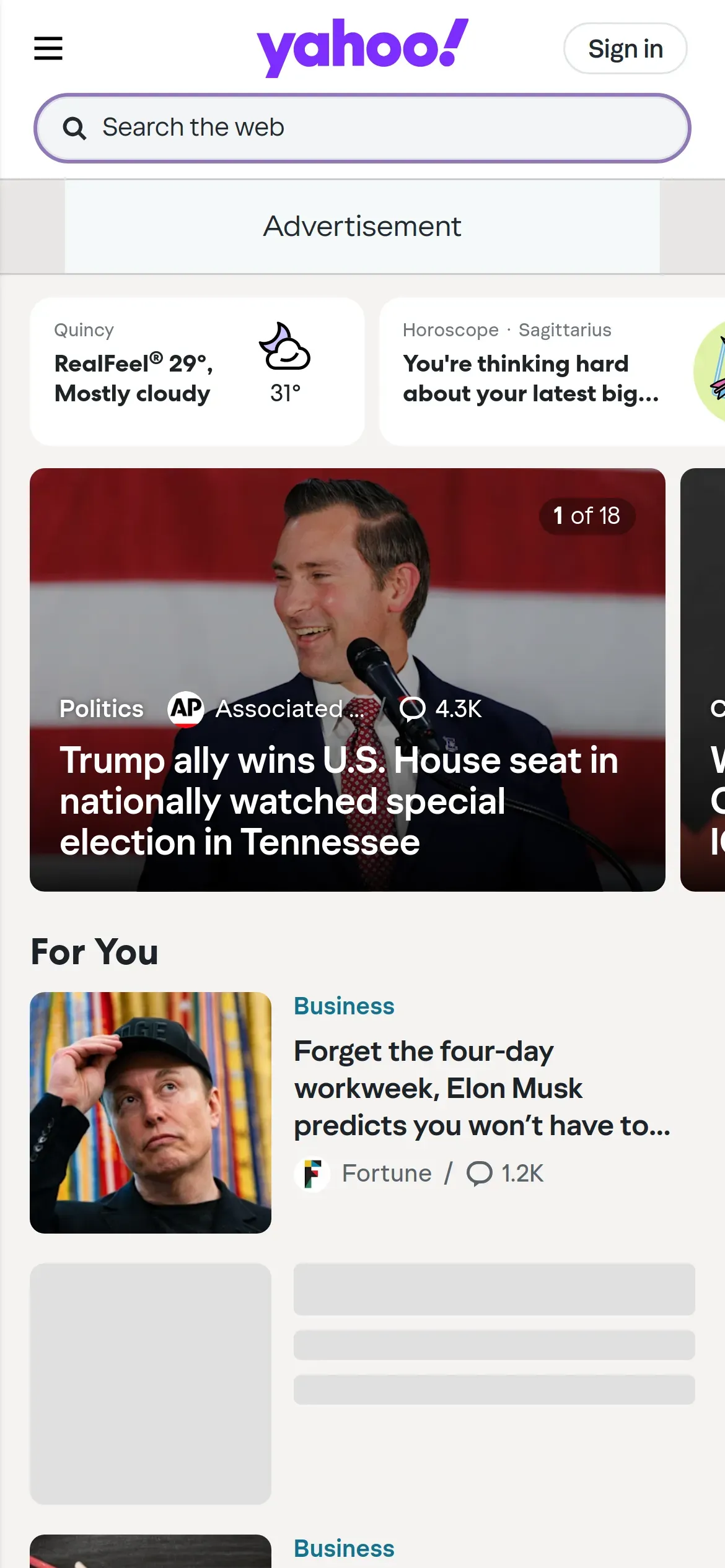
Task: View comments on the Tennessee election story
Action: tap(441, 709)
